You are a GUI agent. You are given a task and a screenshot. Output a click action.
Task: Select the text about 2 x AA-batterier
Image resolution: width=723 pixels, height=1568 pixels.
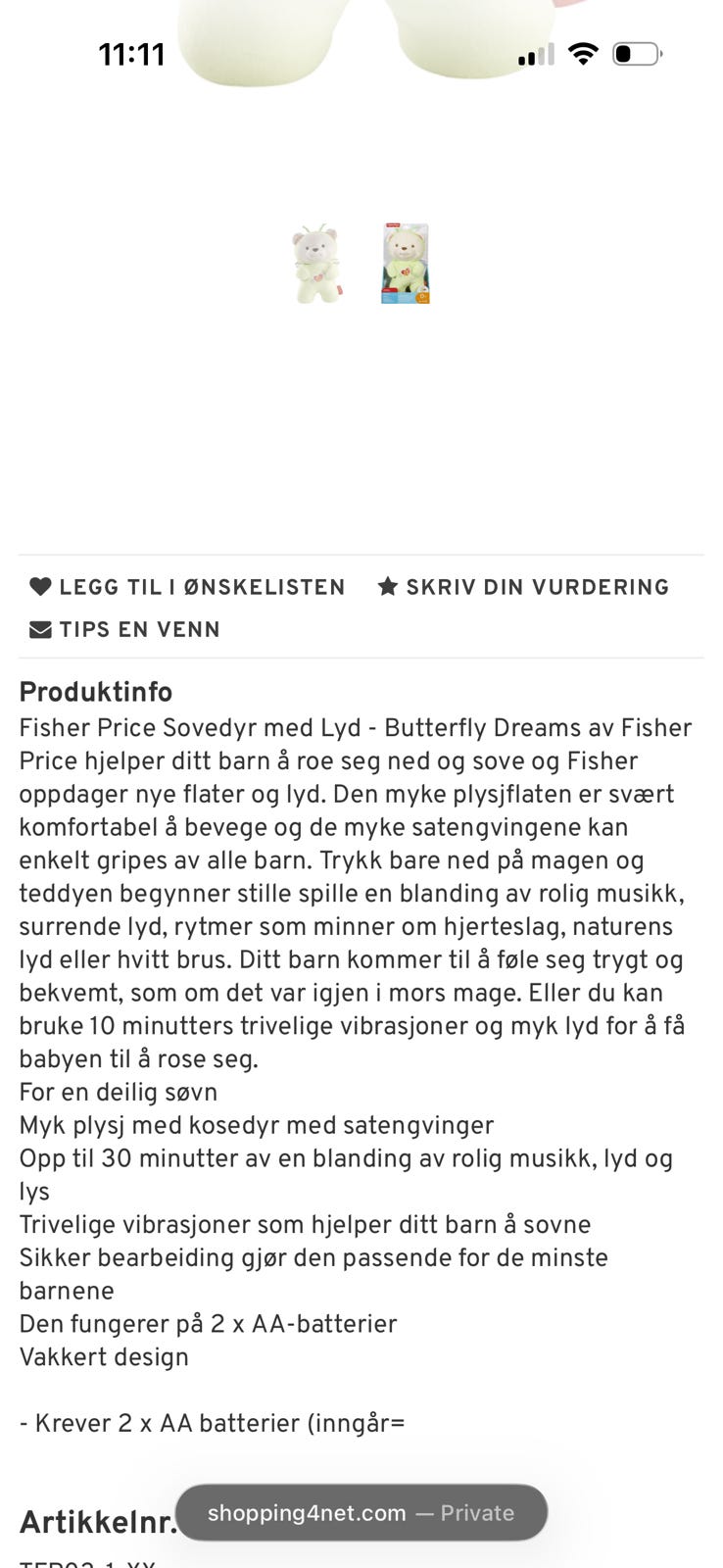coord(207,1324)
